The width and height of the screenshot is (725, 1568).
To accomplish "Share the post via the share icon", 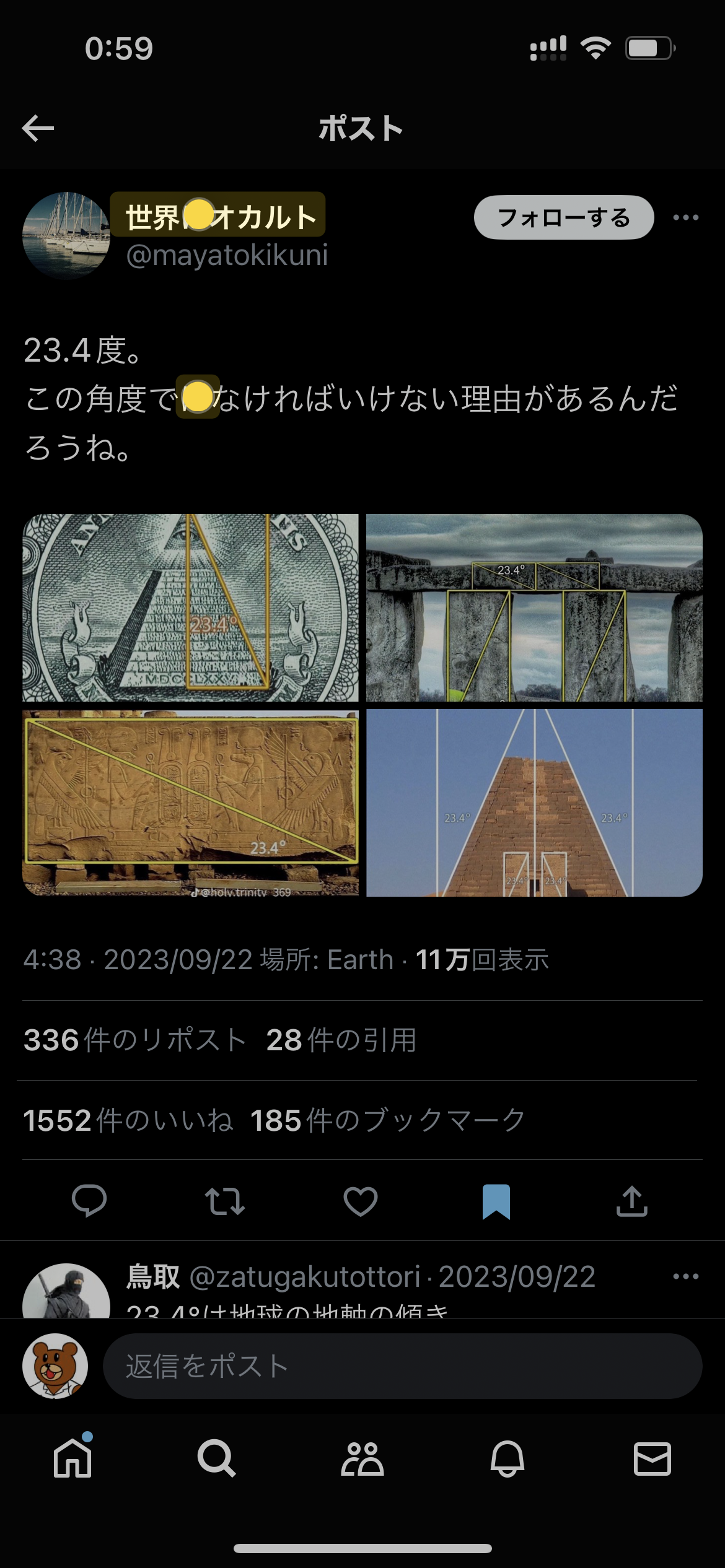I will pos(631,1201).
